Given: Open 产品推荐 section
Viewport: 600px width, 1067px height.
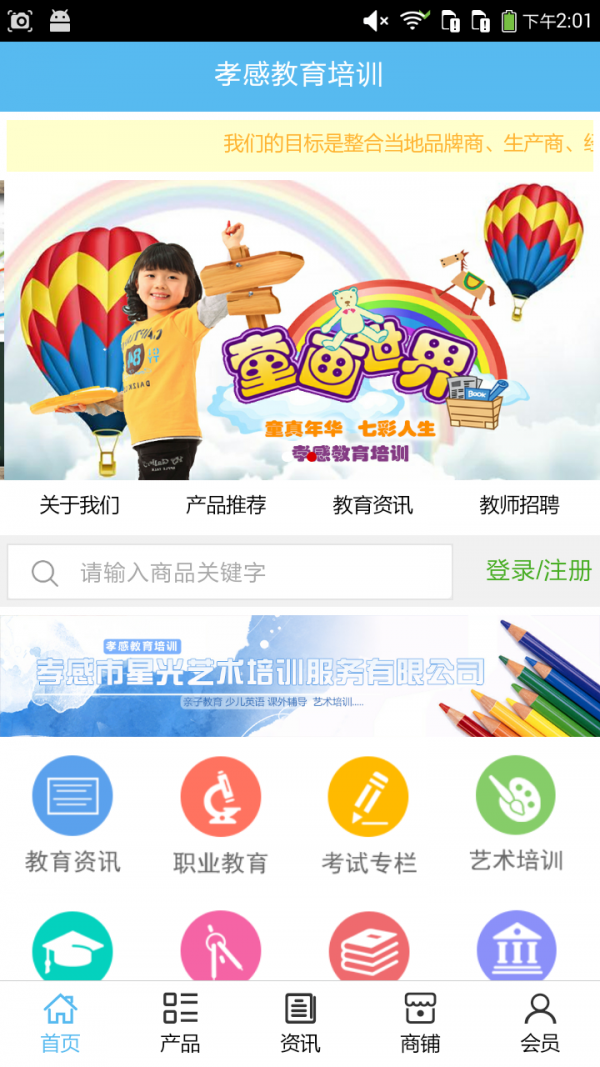Looking at the screenshot, I should pyautogui.click(x=226, y=505).
